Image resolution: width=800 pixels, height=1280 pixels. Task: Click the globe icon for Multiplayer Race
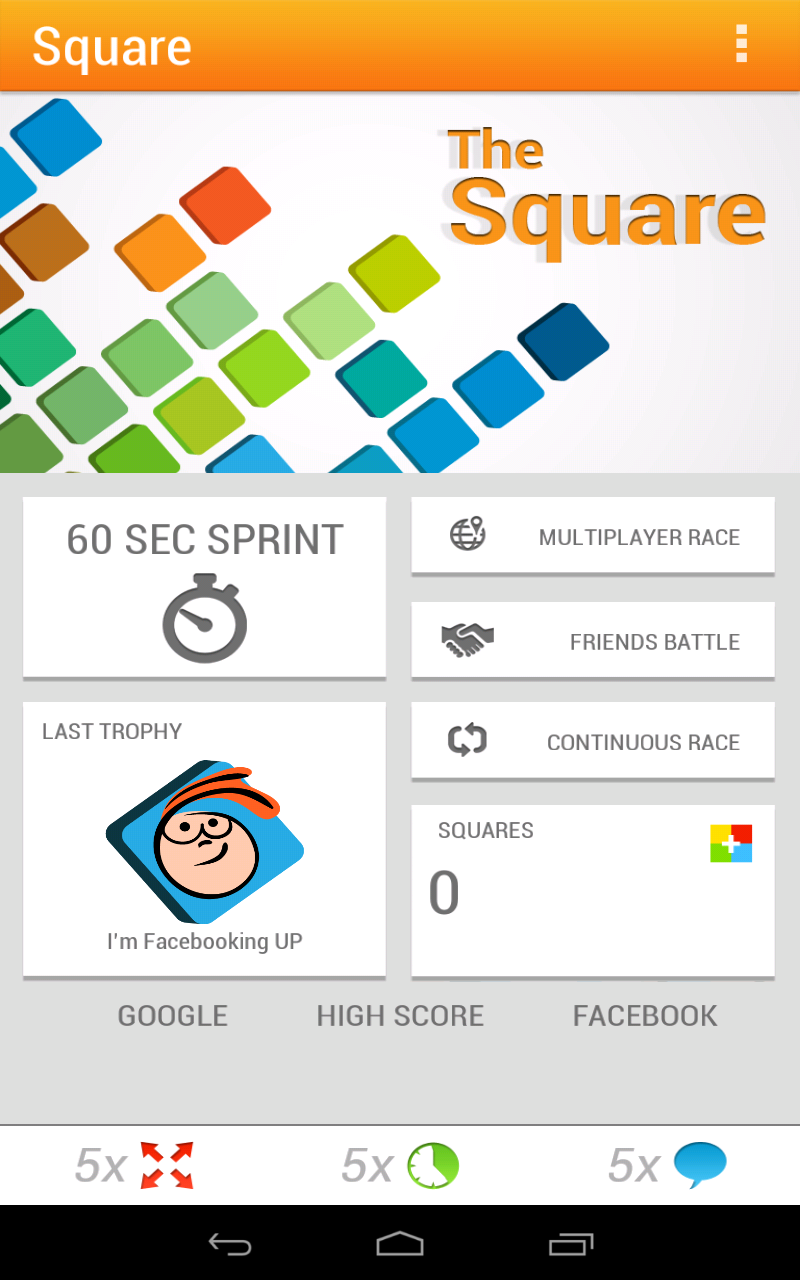[x=466, y=536]
